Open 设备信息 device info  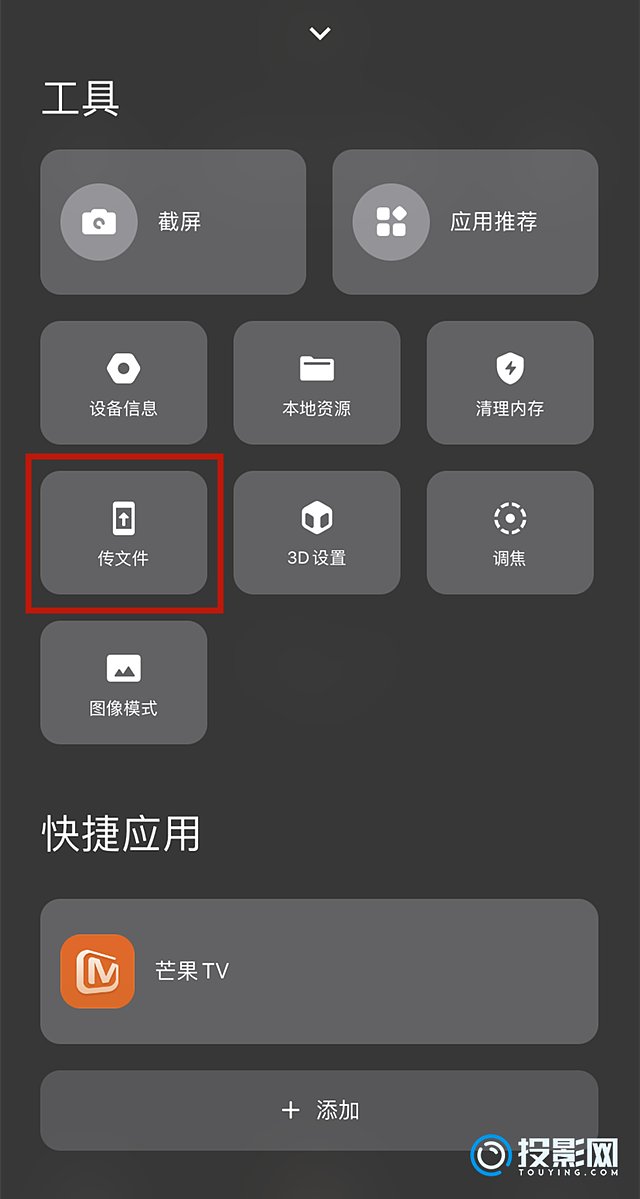[123, 383]
